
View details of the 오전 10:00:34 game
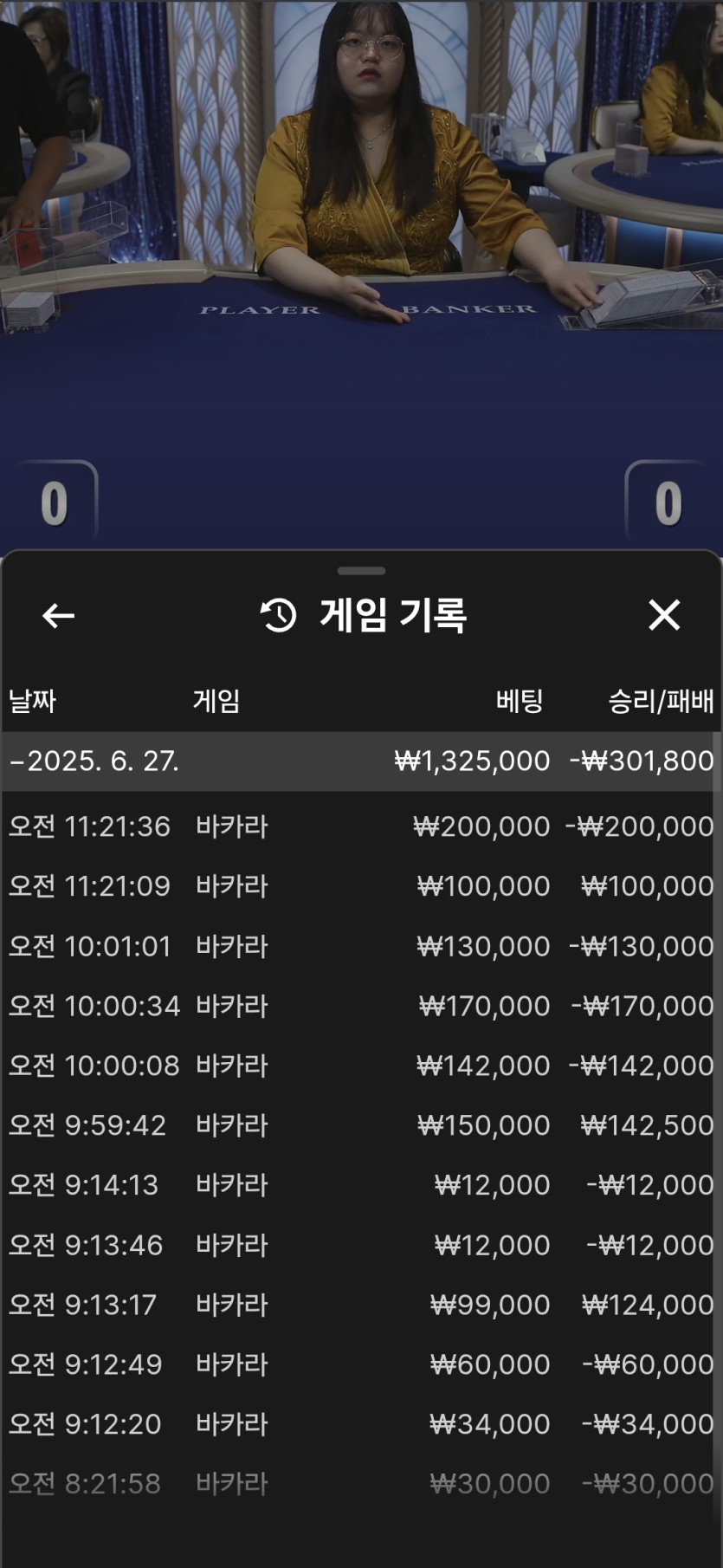pyautogui.click(x=358, y=1006)
